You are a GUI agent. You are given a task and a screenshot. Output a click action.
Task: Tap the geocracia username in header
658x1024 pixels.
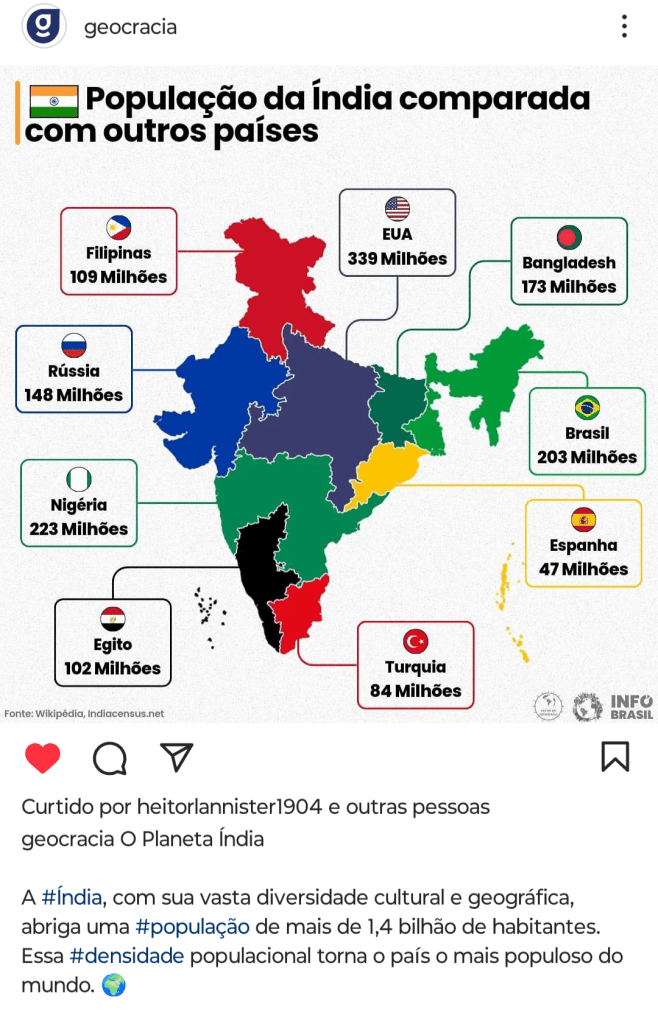coord(130,27)
